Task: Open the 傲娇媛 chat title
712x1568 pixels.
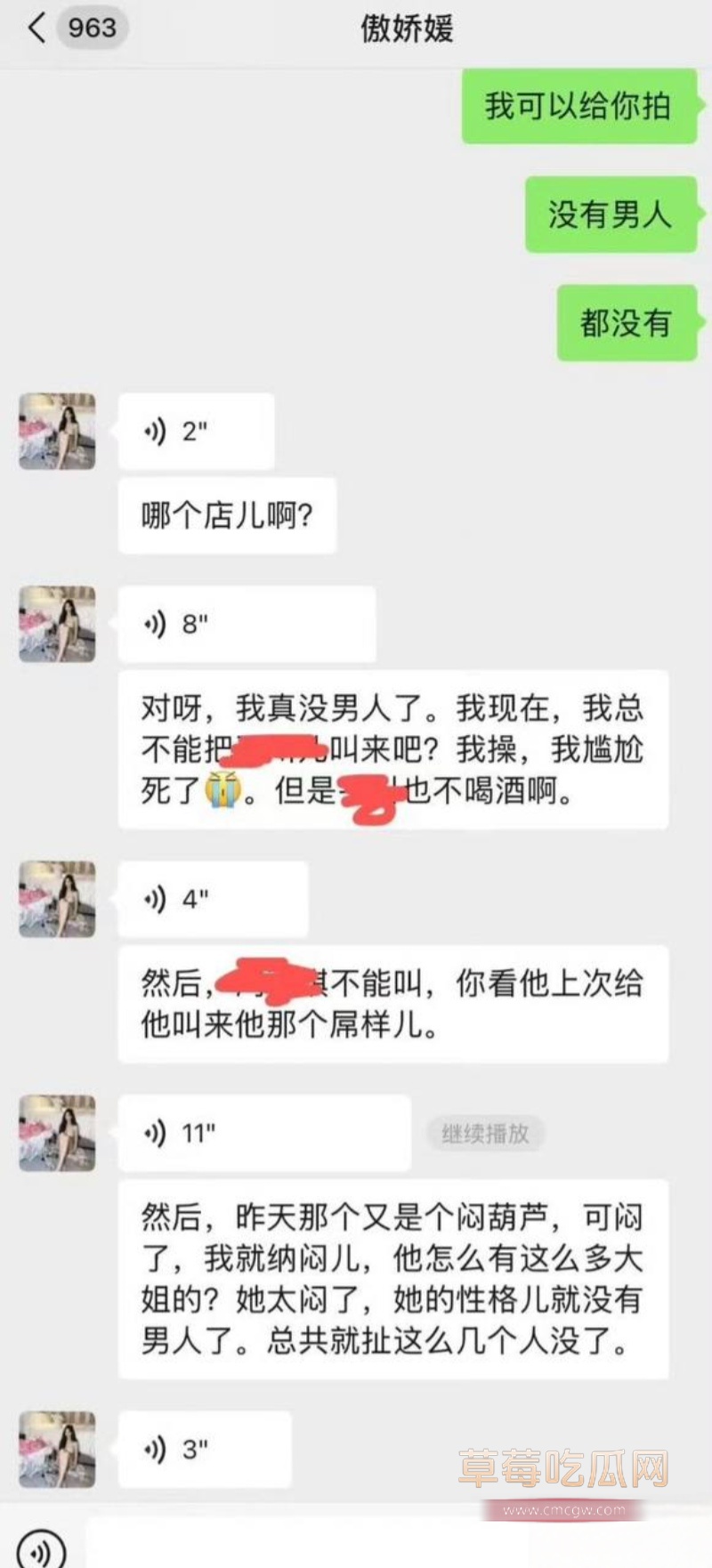Action: 408,28
